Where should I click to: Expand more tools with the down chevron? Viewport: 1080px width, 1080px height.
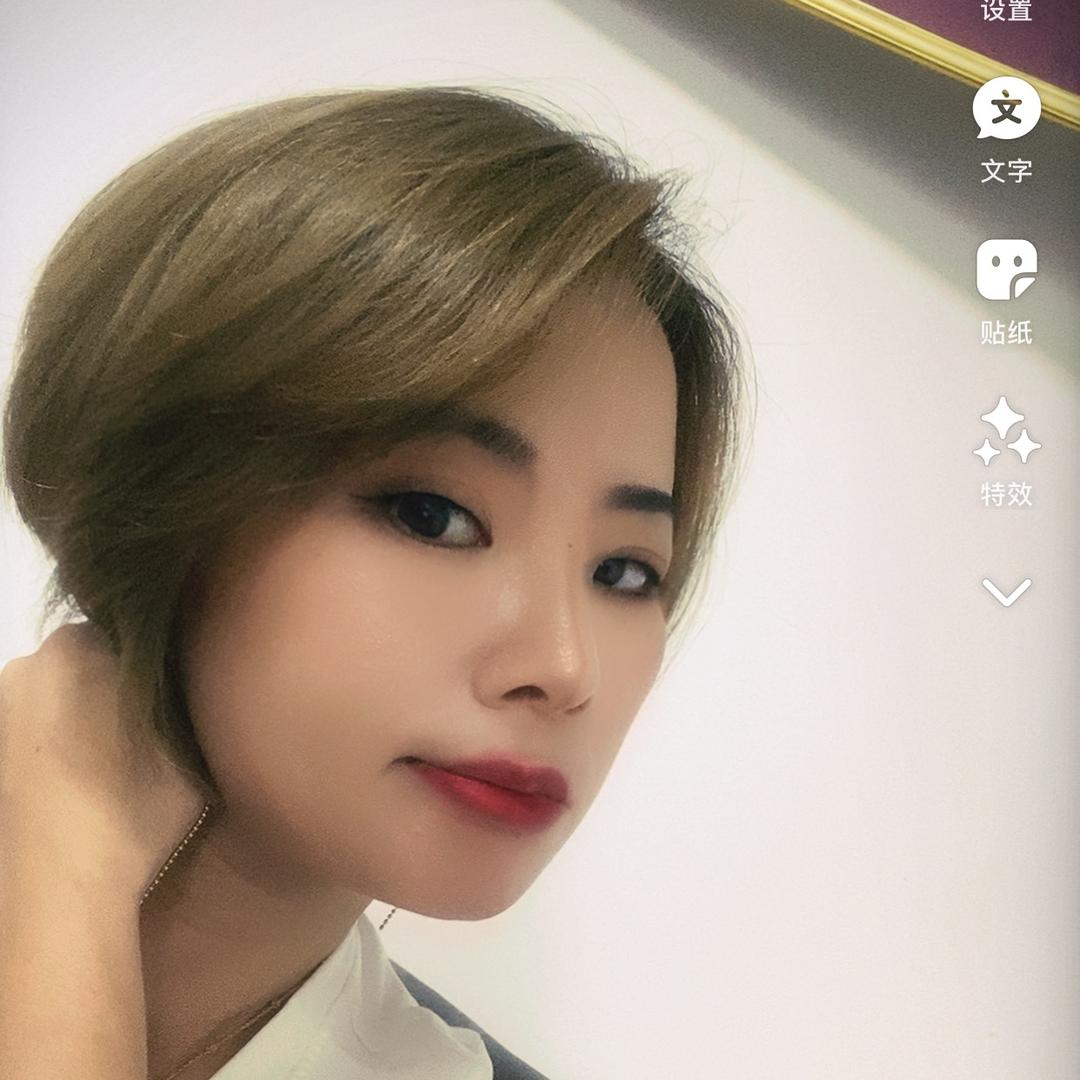(x=1006, y=592)
